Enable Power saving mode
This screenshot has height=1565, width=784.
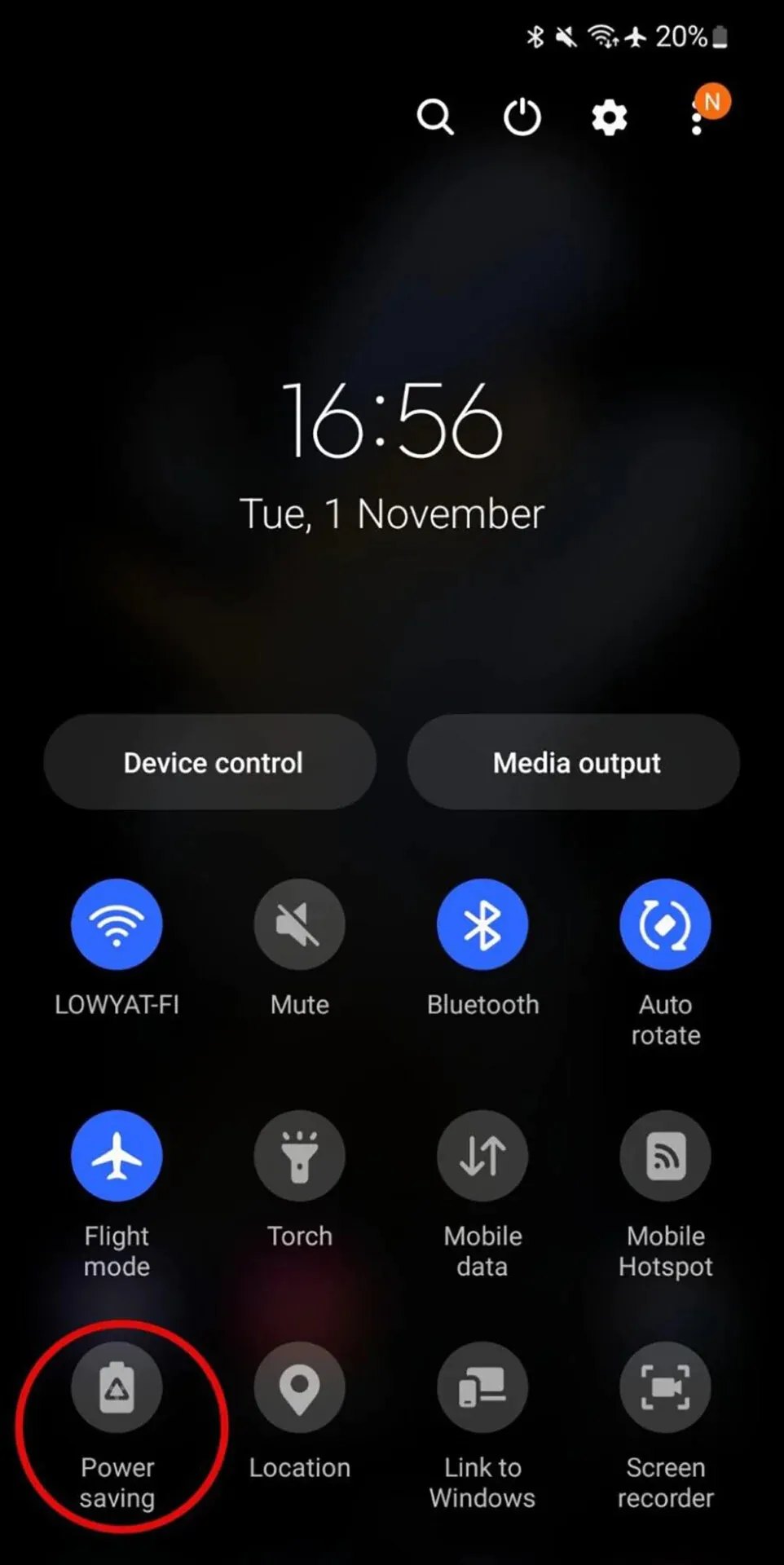point(117,1387)
